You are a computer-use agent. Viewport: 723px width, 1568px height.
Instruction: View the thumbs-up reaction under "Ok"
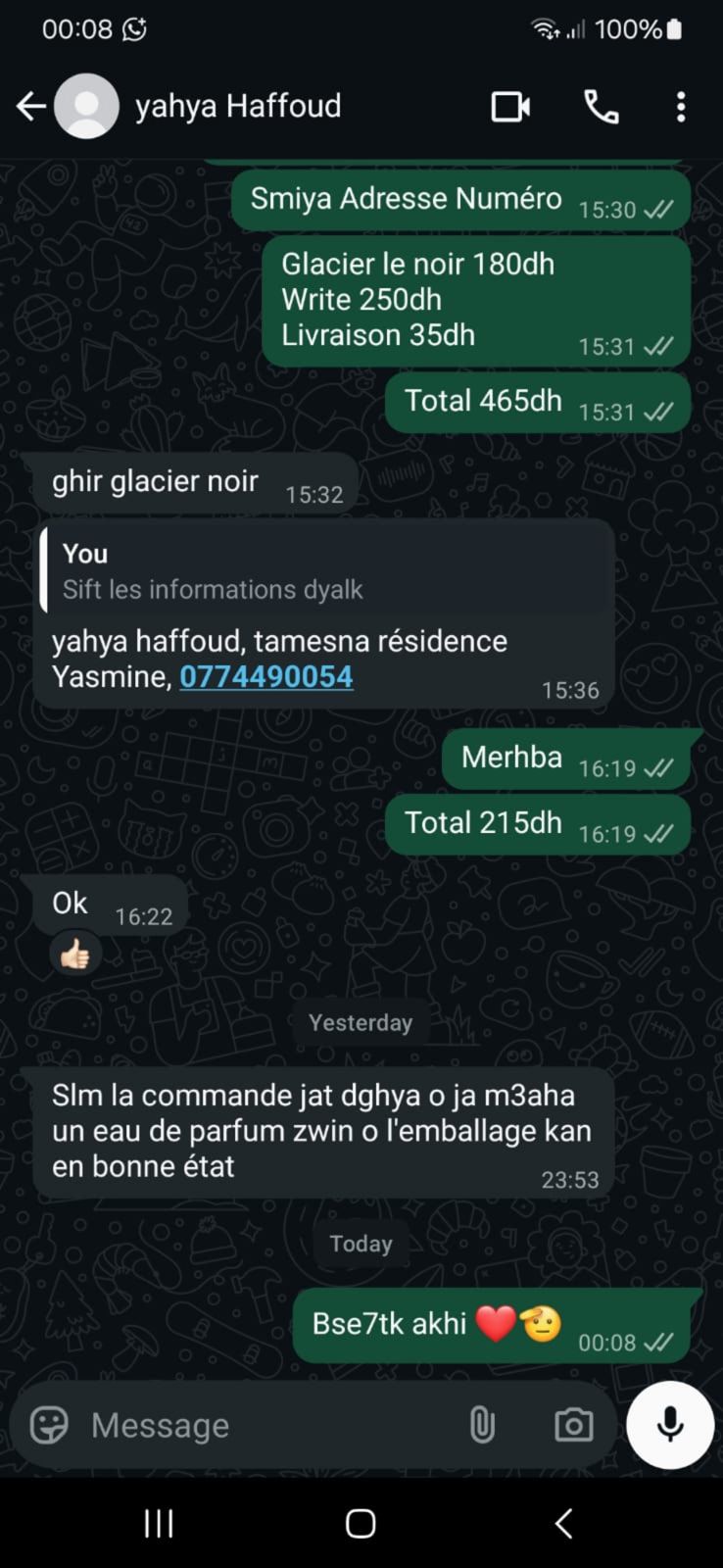(x=75, y=954)
